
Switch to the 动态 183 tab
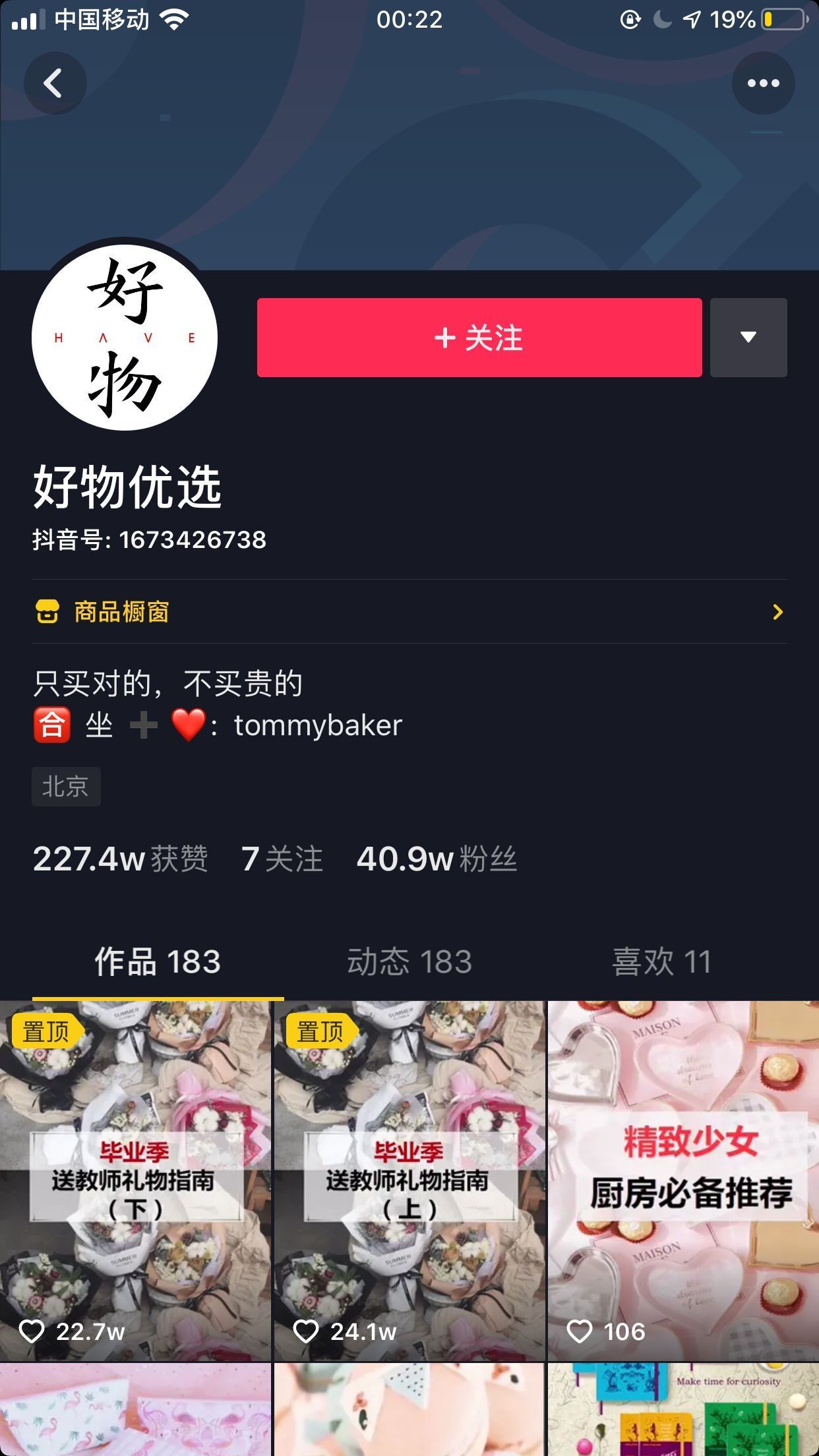click(x=409, y=961)
